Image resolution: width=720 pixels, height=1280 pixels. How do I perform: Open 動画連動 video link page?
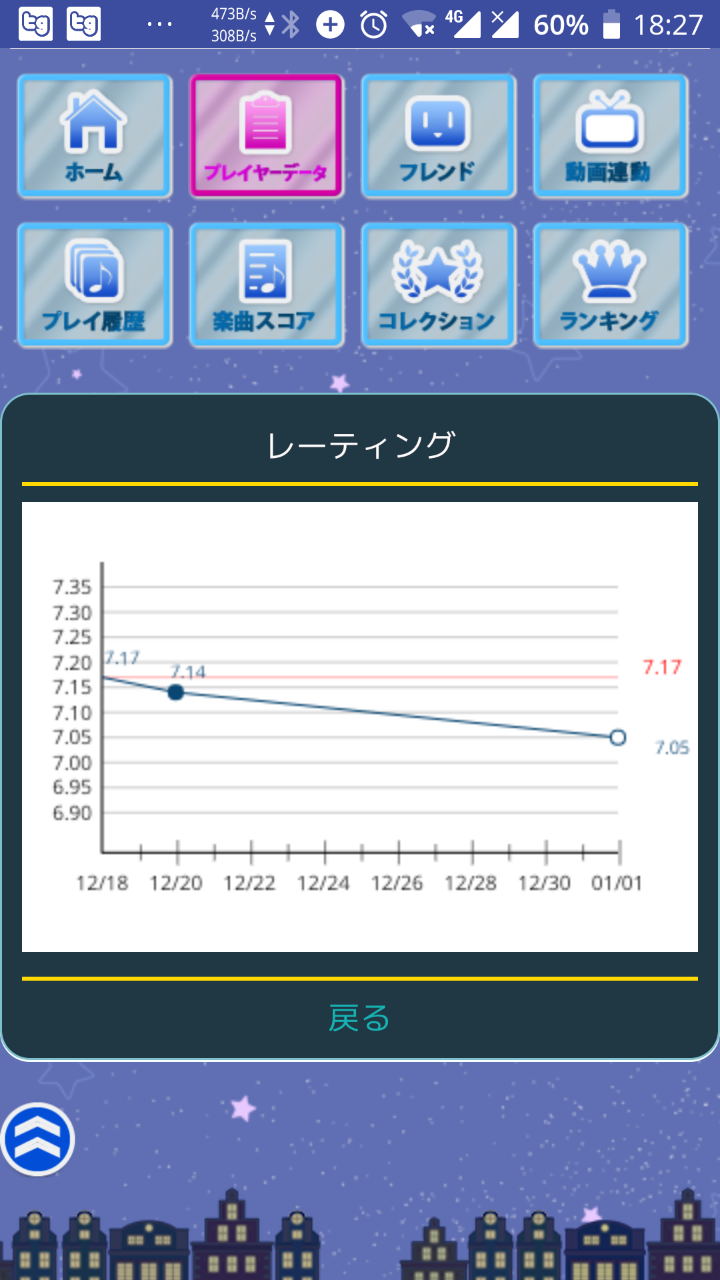[x=610, y=136]
